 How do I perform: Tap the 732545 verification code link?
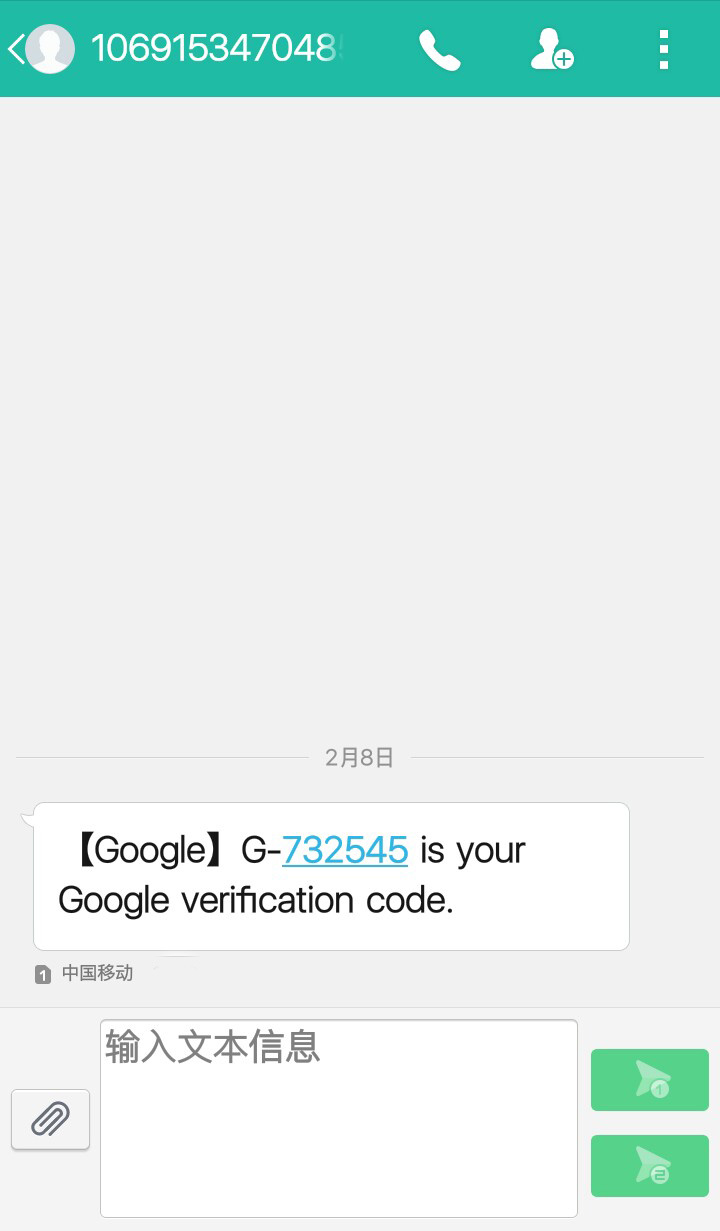pos(345,850)
